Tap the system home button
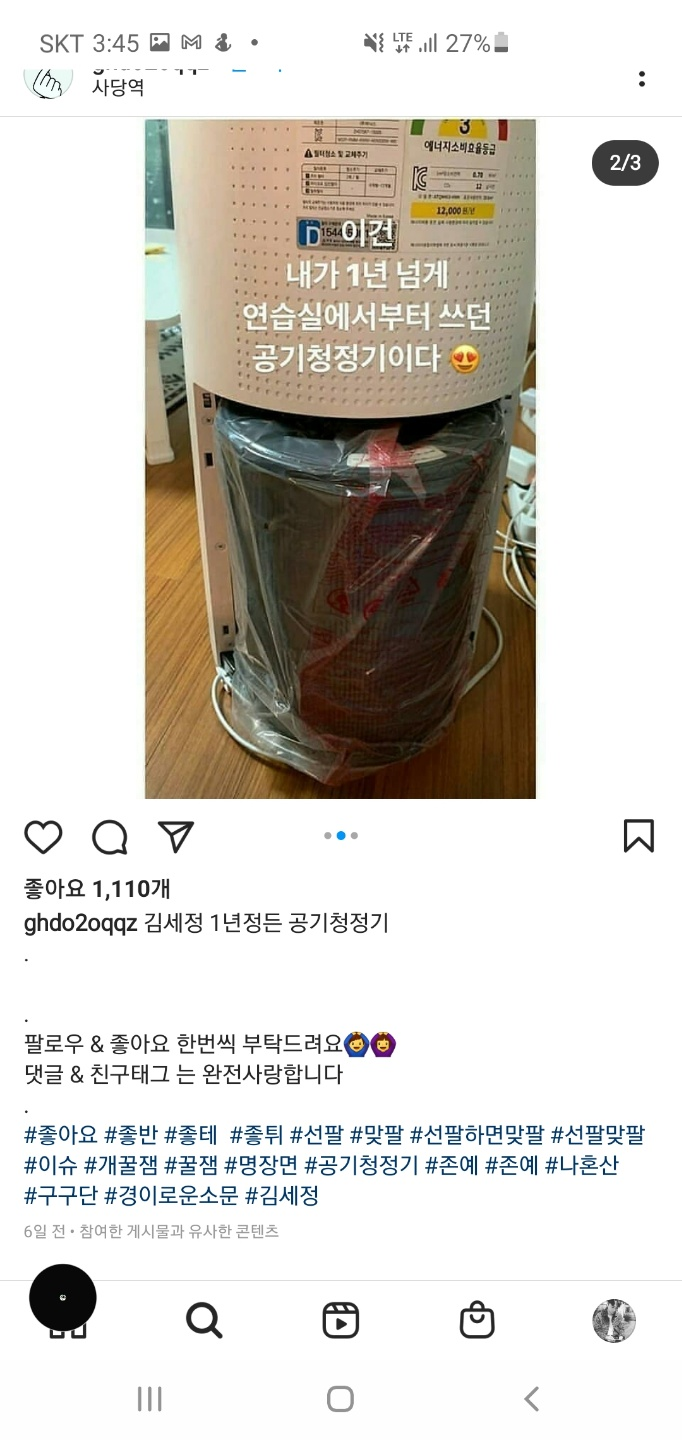This screenshot has height=1440, width=682. point(341,1399)
